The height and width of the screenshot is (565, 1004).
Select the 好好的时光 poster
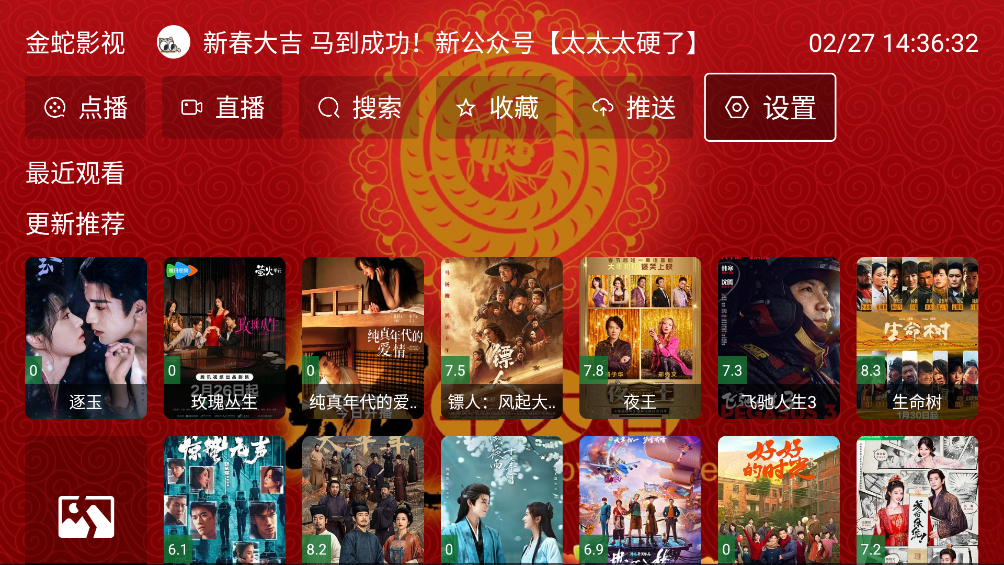tap(778, 500)
